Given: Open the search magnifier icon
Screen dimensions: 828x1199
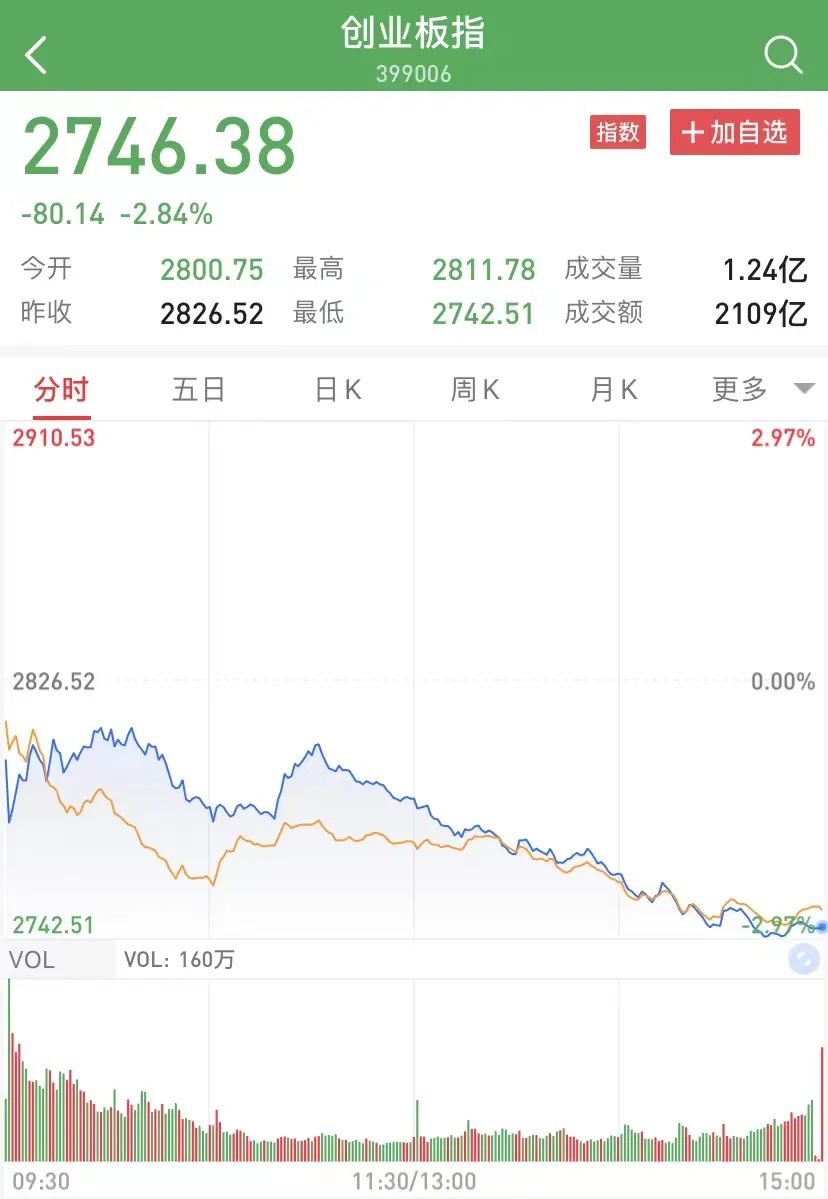Looking at the screenshot, I should click(783, 54).
